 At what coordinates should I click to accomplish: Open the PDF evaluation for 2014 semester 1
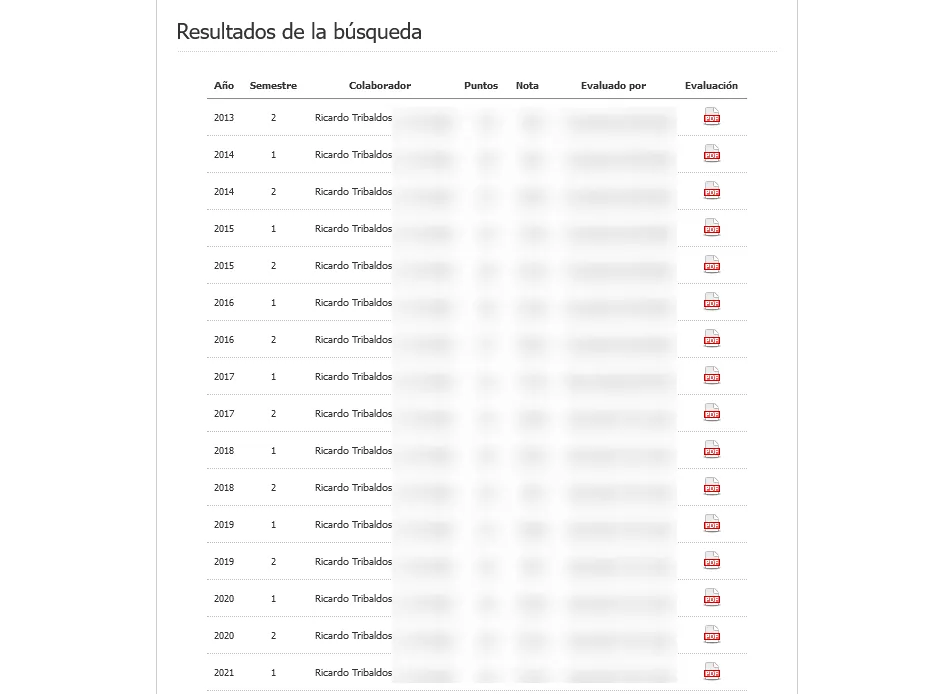pyautogui.click(x=712, y=154)
